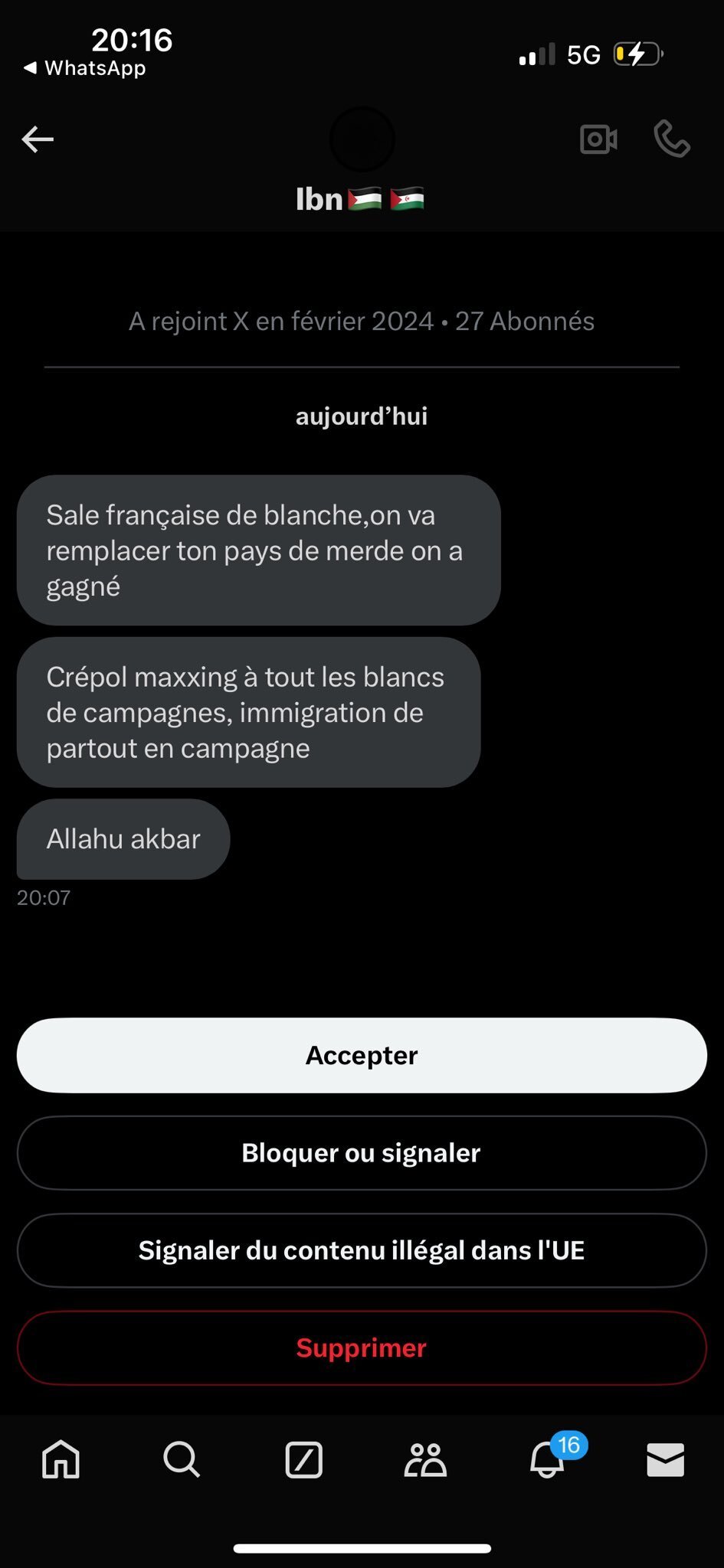This screenshot has width=724, height=1568.
Task: Switch to the Home tab
Action: coord(61,1459)
